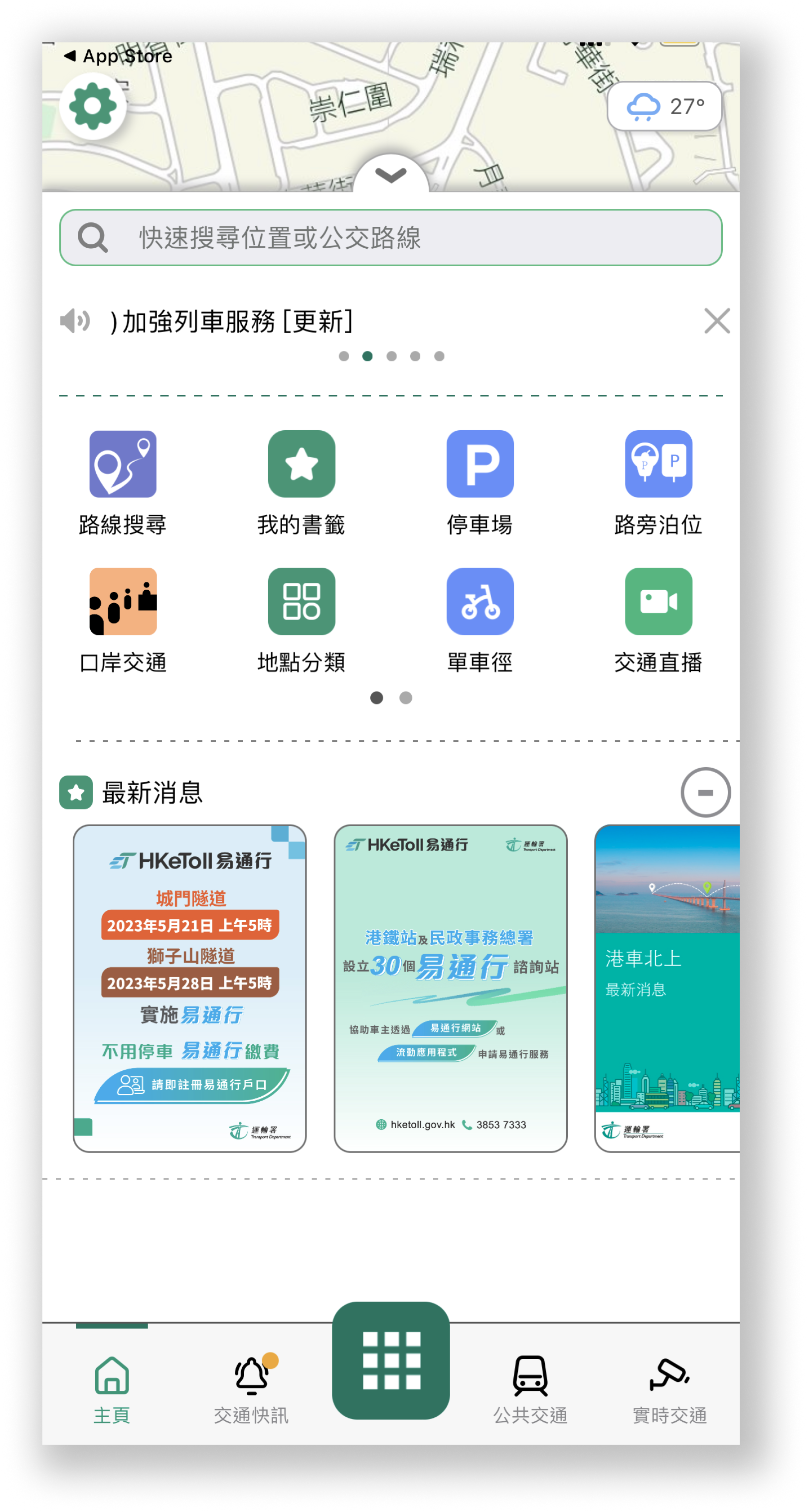Open 單車徑 cycling tracks
The image size is (807, 1512).
point(480,621)
